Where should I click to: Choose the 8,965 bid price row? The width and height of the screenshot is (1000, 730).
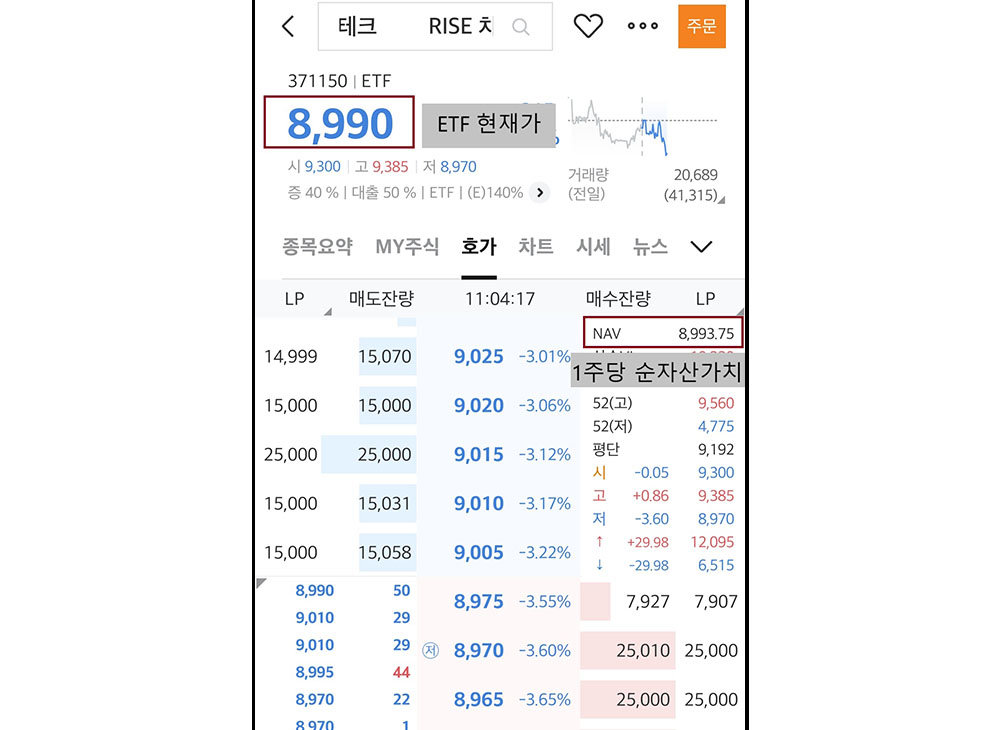pyautogui.click(x=479, y=699)
